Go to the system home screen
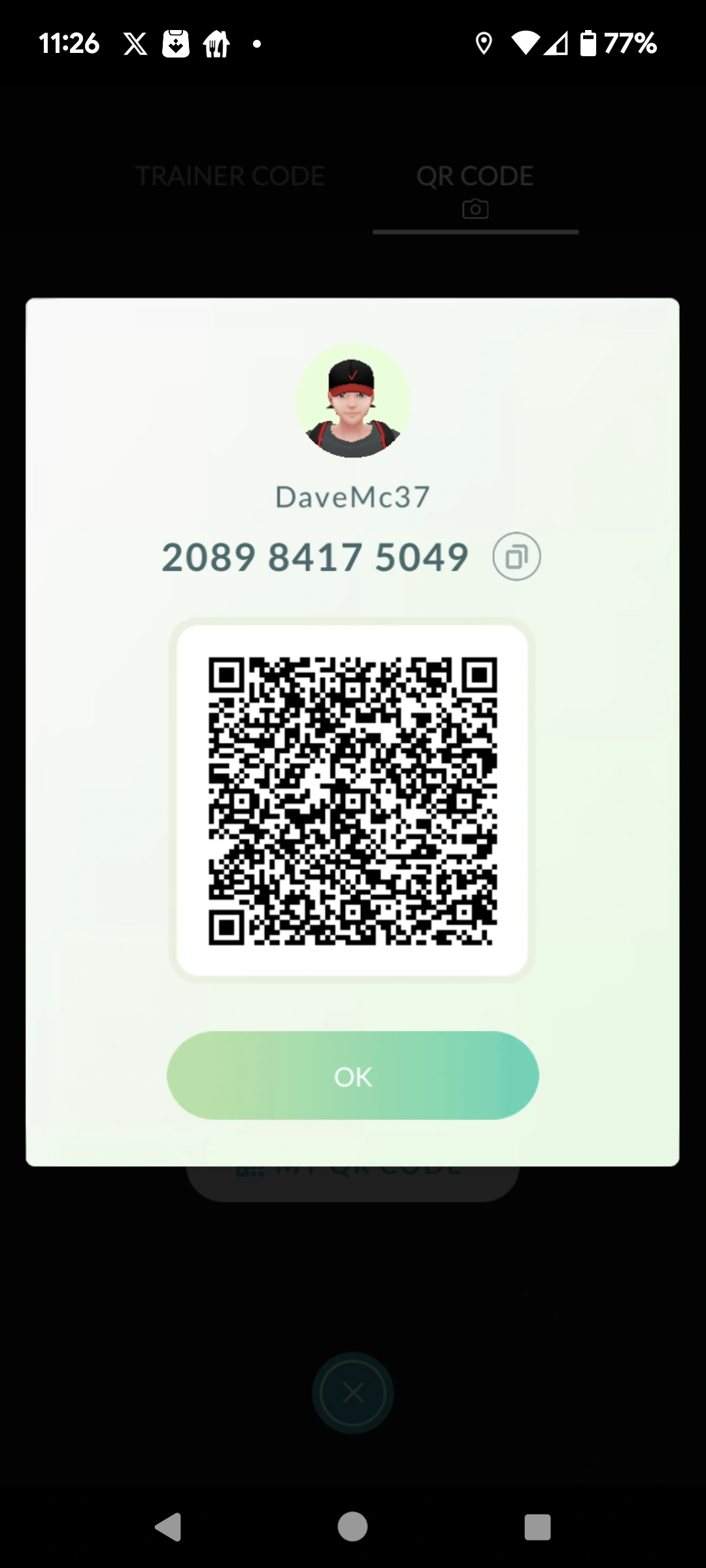Image resolution: width=706 pixels, height=1568 pixels. pyautogui.click(x=353, y=1527)
